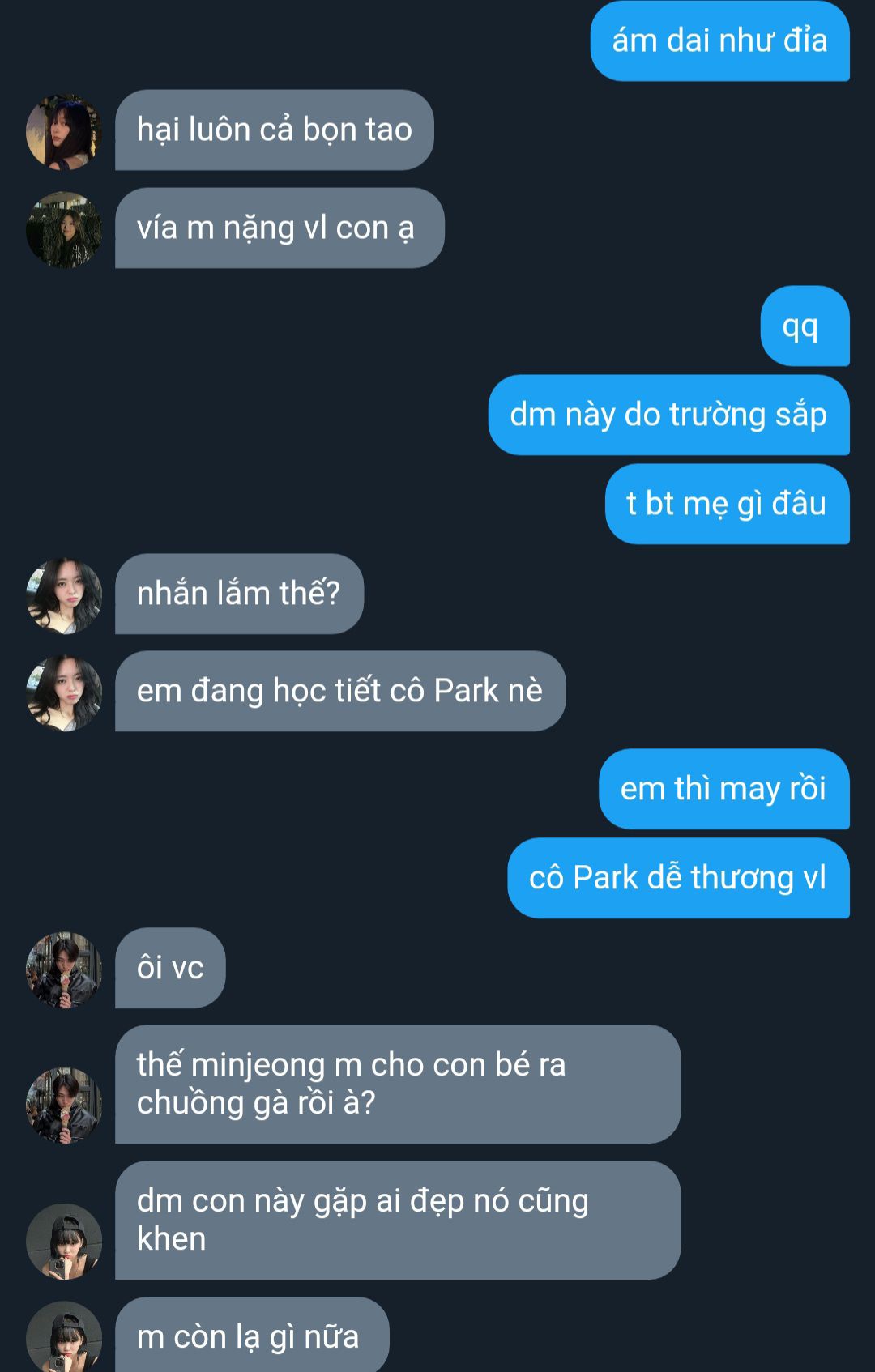View avatar next to "dm con này gặp ai"
875x1372 pixels.
pos(64,1242)
